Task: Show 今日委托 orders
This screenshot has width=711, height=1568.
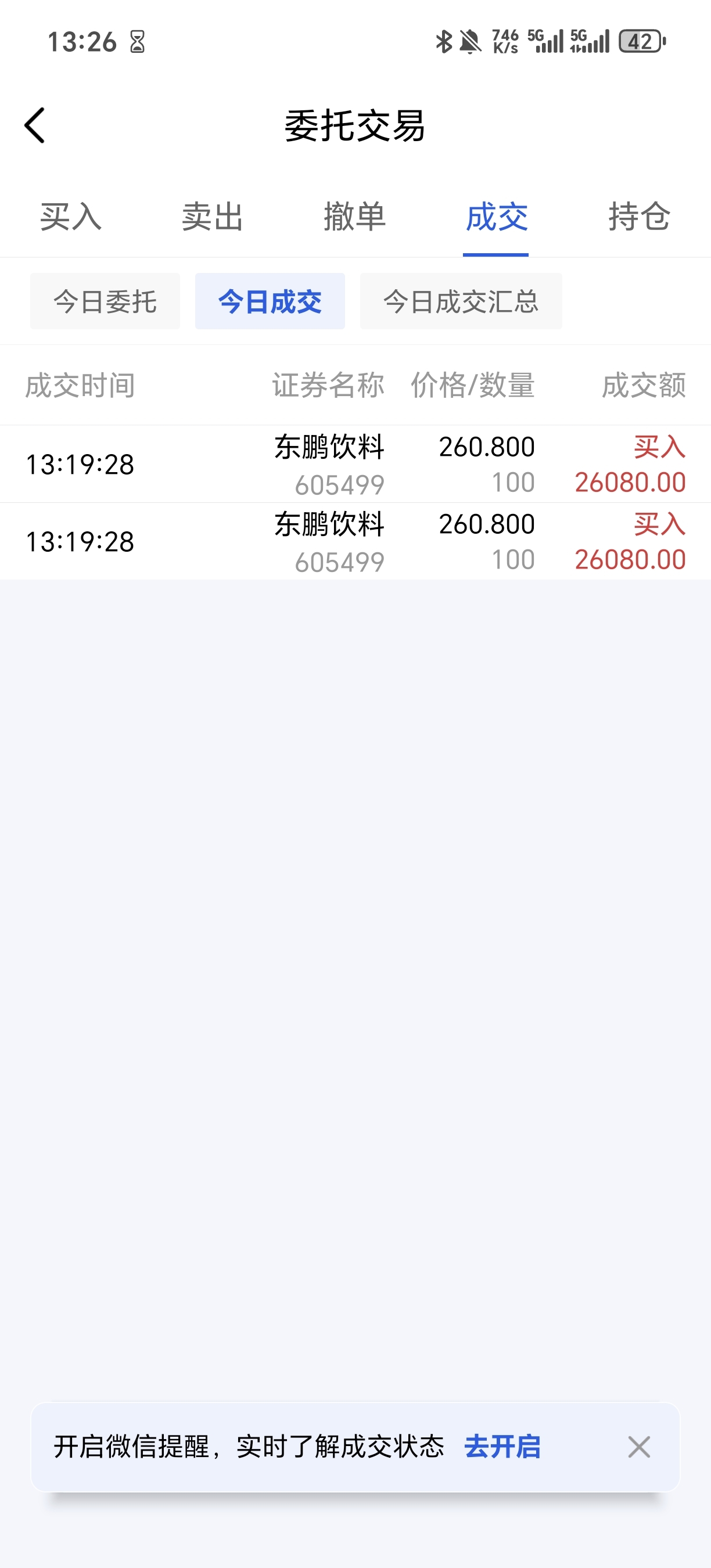Action: [105, 301]
